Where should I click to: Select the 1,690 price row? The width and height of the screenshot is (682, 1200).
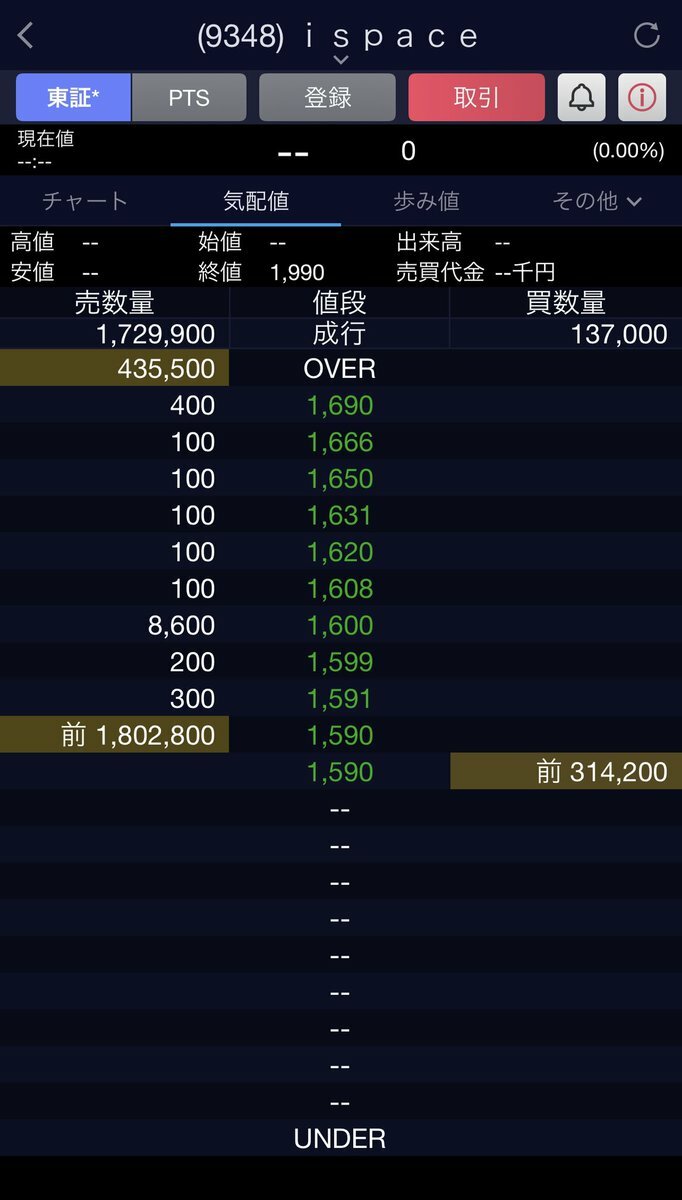[x=341, y=405]
